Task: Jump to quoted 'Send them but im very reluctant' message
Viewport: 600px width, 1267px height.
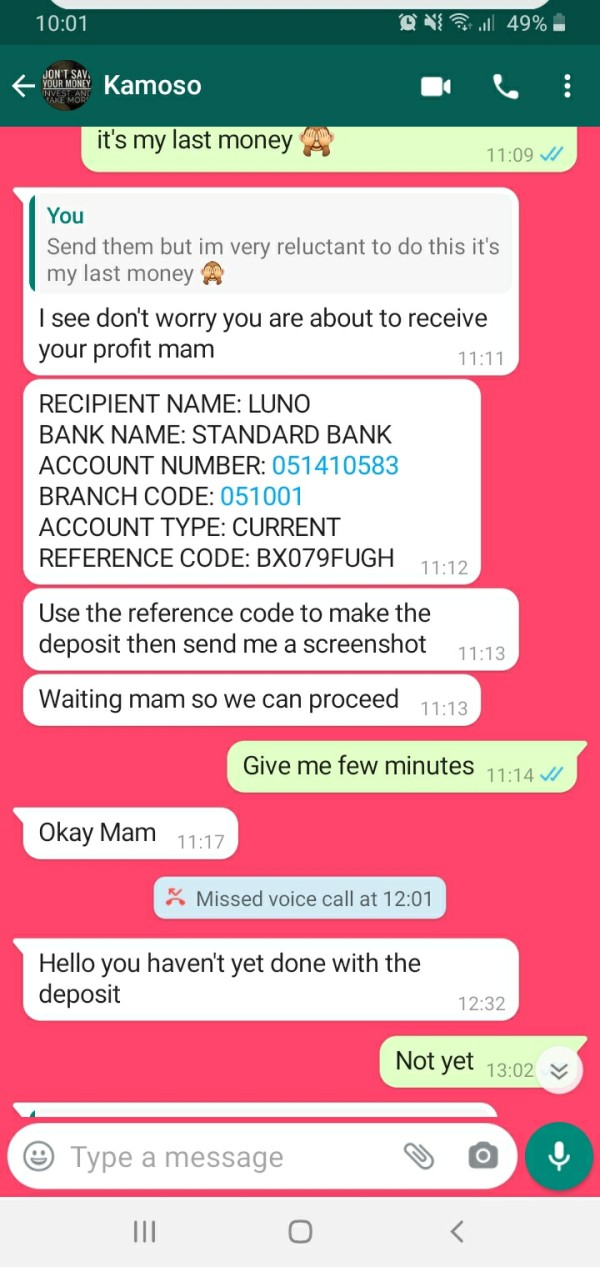Action: (x=271, y=244)
